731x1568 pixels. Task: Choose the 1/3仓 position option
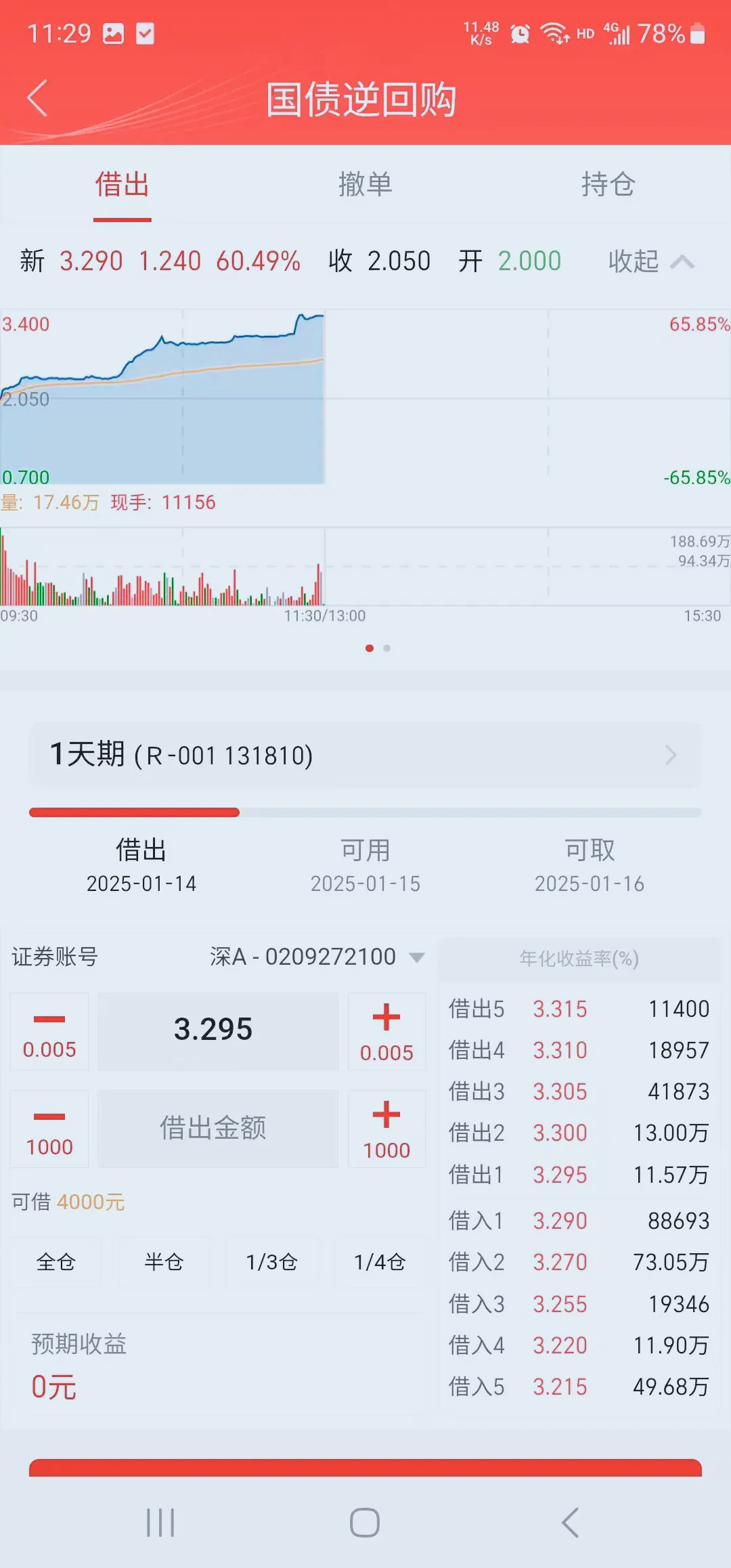coord(272,1261)
